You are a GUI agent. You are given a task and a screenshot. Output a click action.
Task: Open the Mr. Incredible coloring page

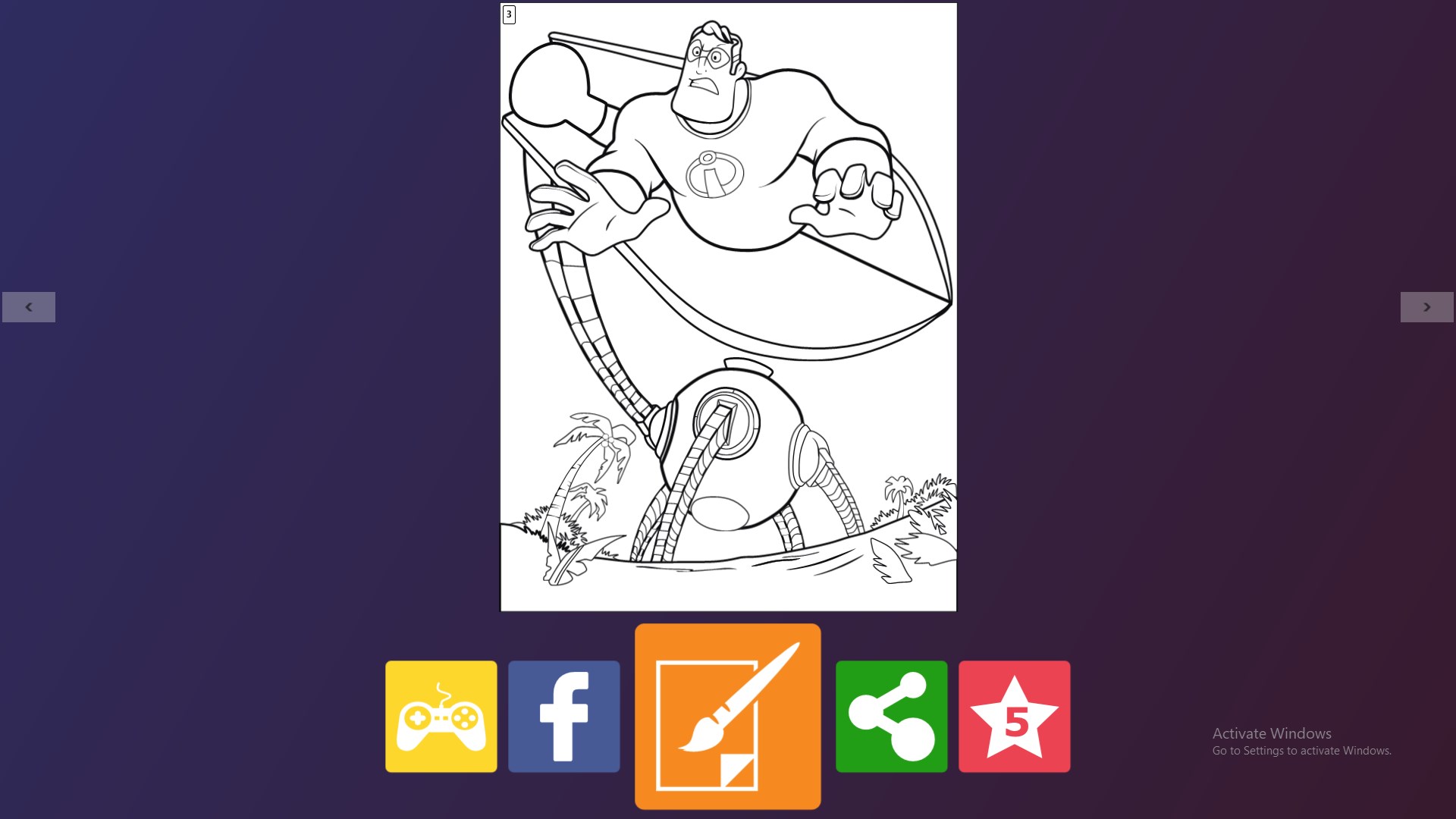pyautogui.click(x=728, y=307)
